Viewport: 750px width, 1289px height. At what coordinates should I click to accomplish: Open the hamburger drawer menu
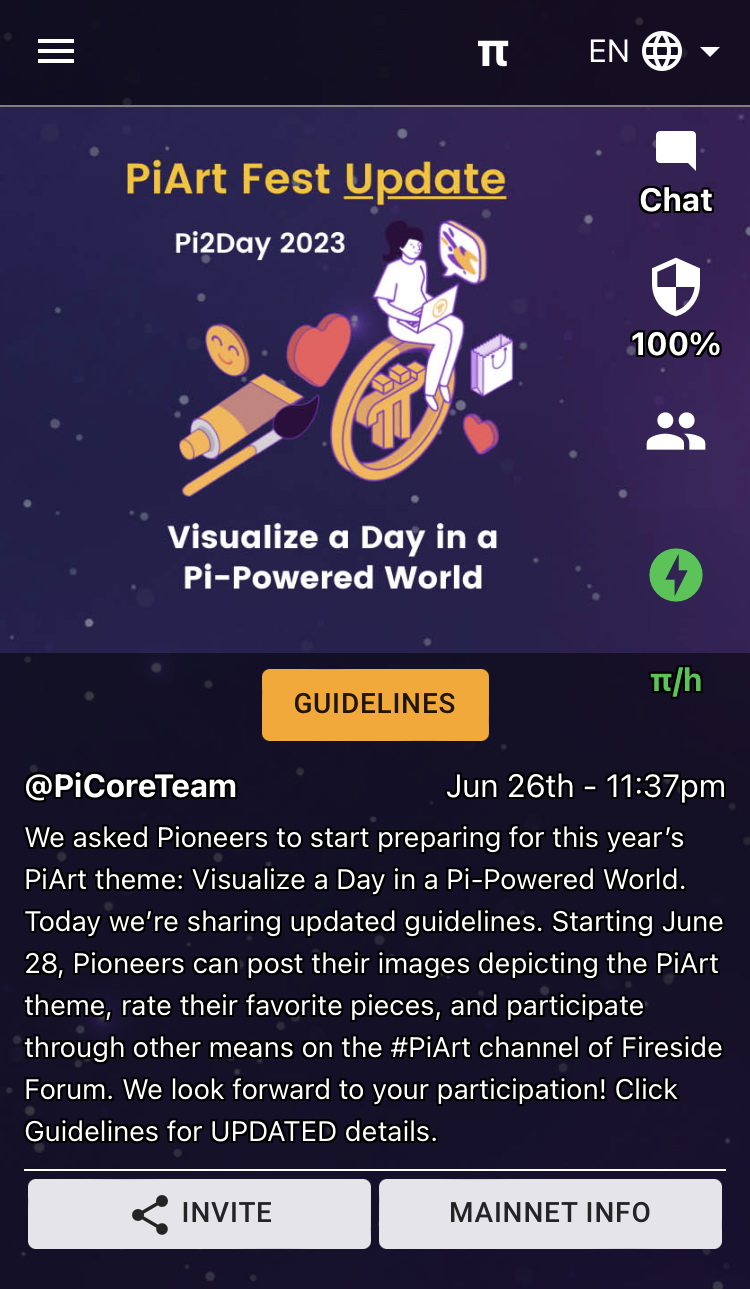56,52
